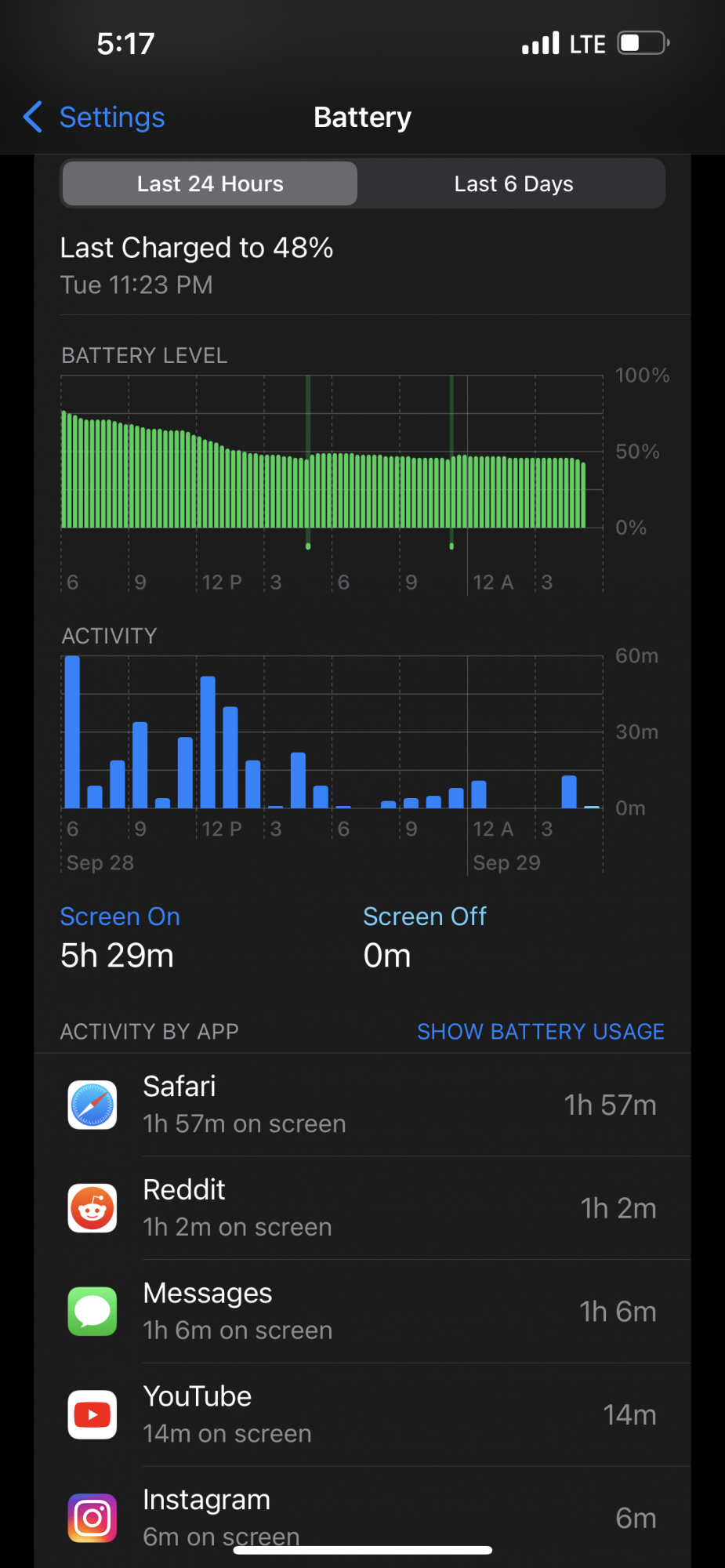Open Safari activity row
Screen dimensions: 725x1568
coord(362,1105)
